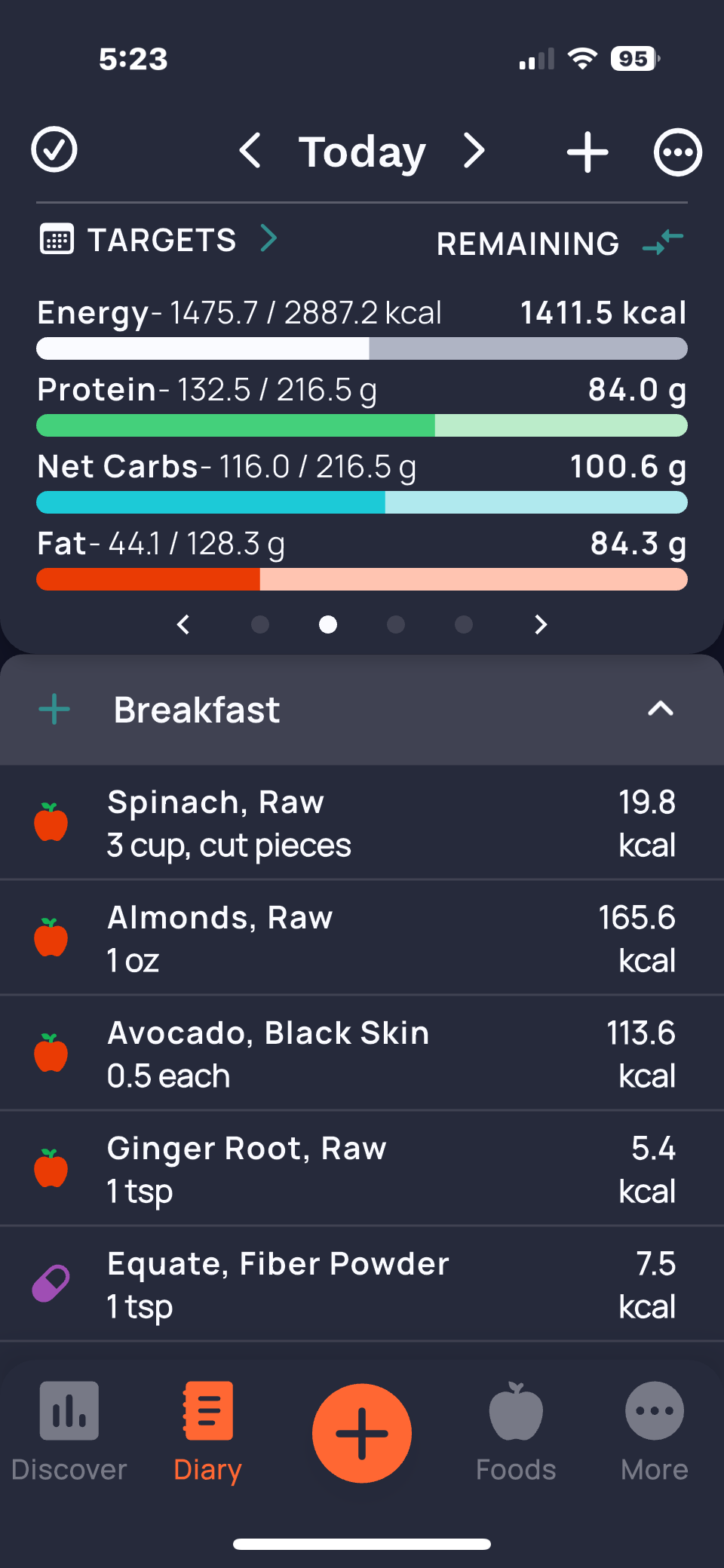The width and height of the screenshot is (724, 1568).
Task: Tap the orange add button
Action: point(362,1433)
